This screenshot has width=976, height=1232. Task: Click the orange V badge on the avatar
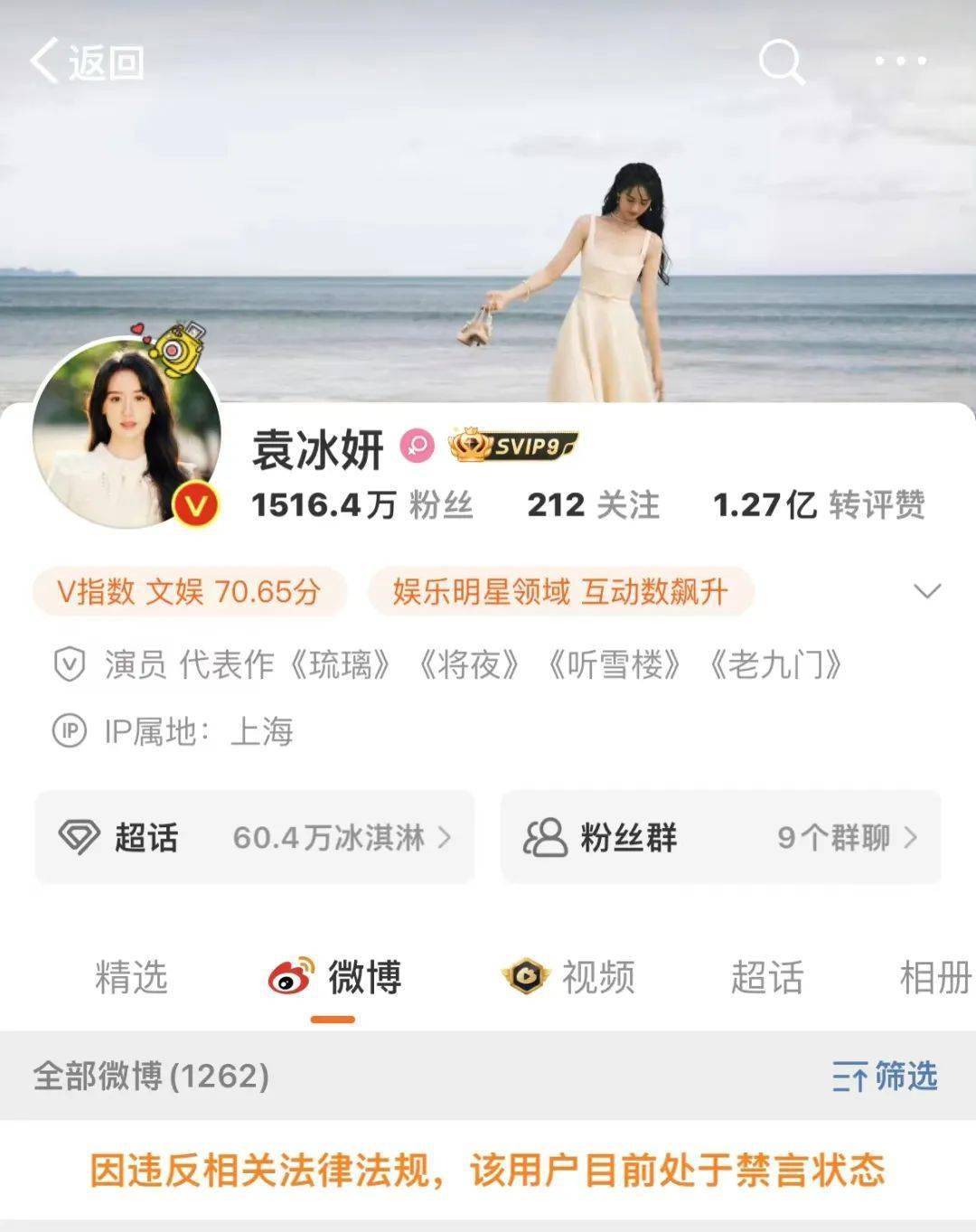[195, 503]
